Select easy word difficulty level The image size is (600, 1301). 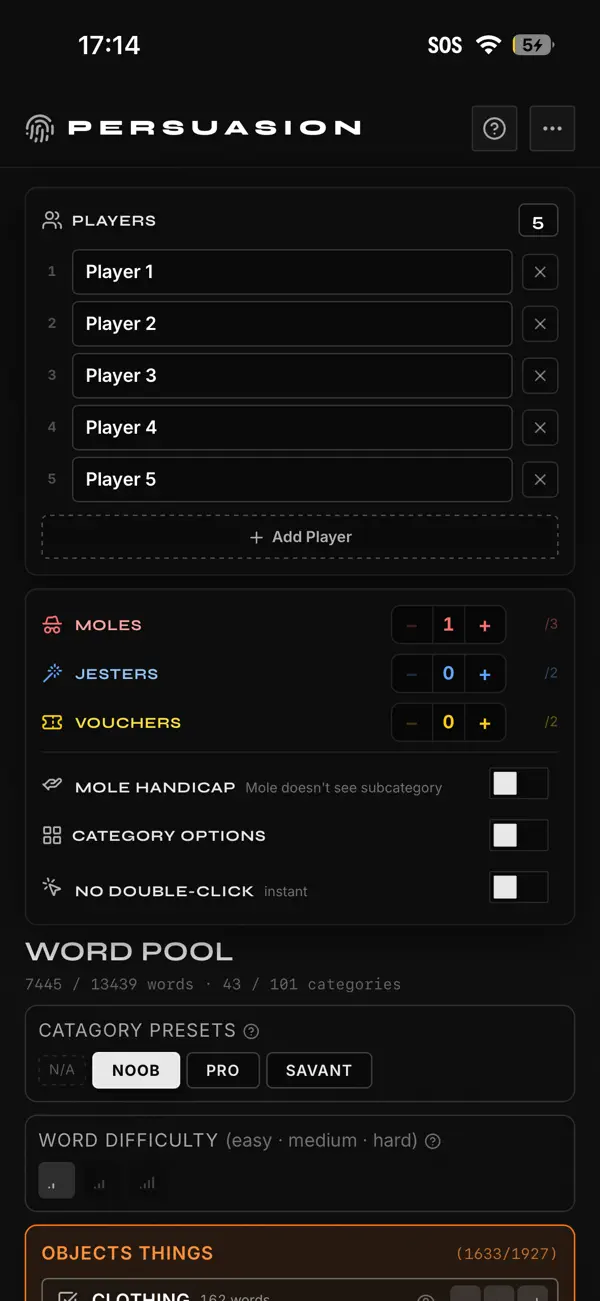[57, 1181]
